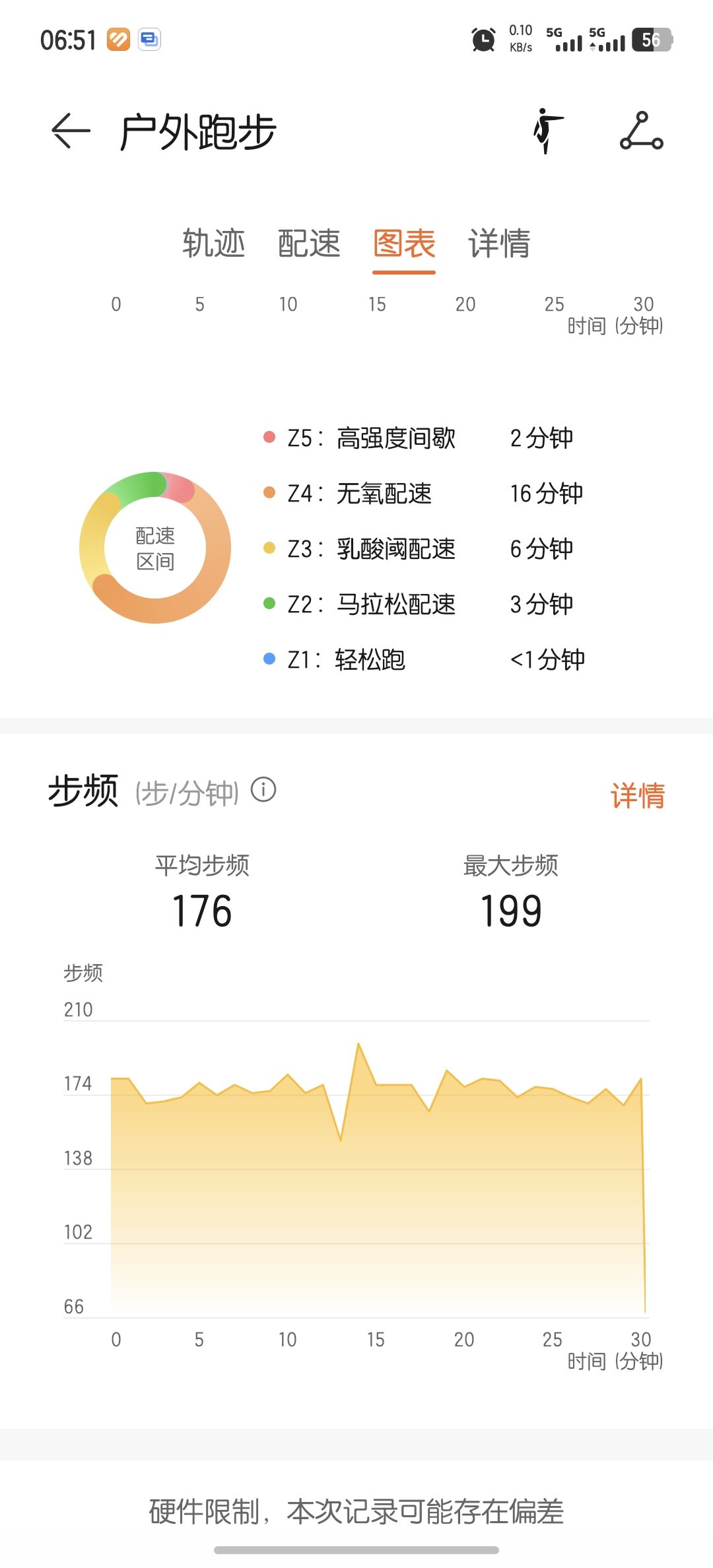
Task: Switch to the 轨迹 tab
Action: coord(214,244)
